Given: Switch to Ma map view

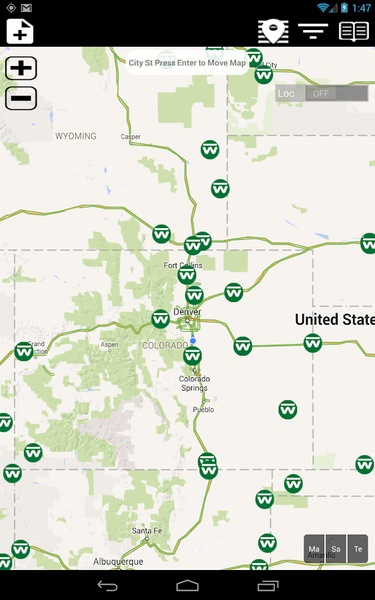Looking at the screenshot, I should [x=314, y=549].
